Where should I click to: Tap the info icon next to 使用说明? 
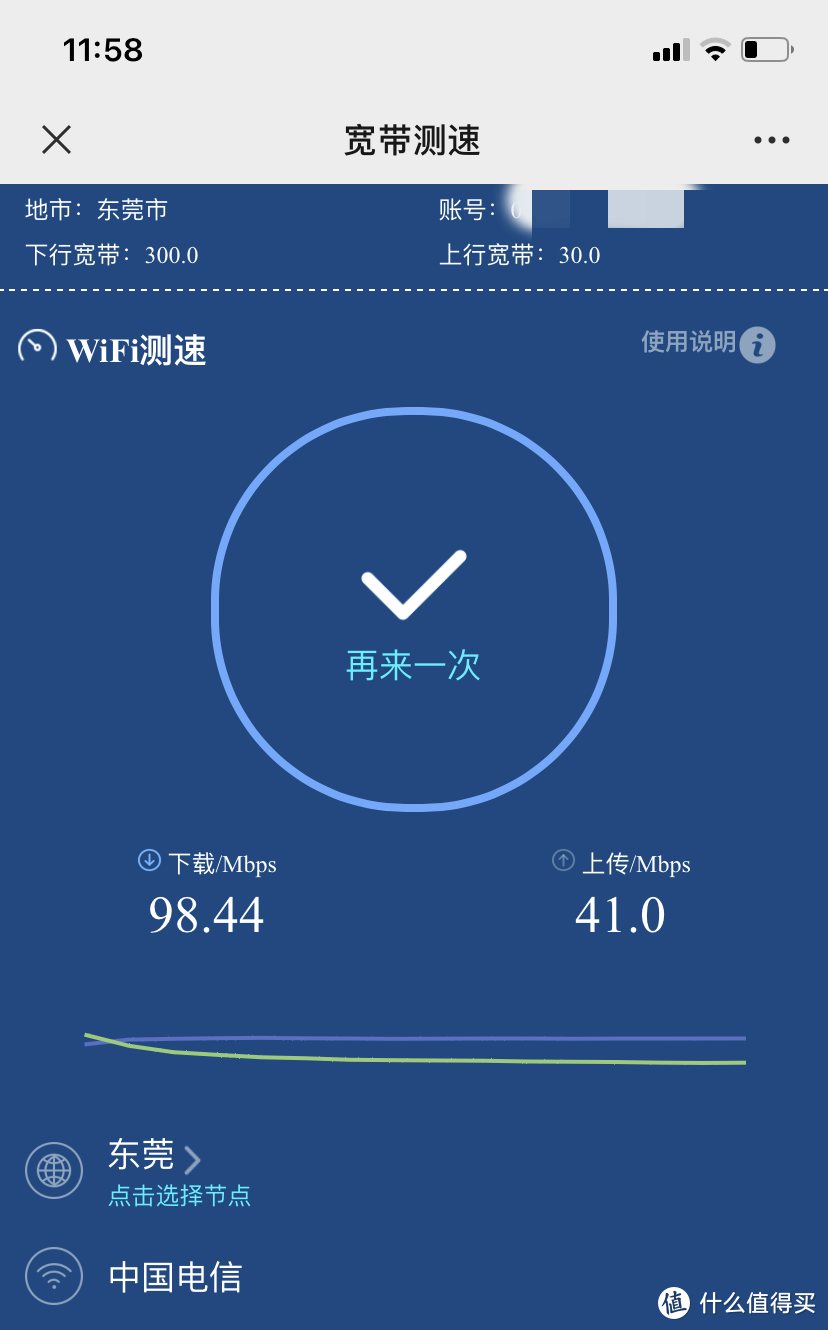click(x=757, y=345)
